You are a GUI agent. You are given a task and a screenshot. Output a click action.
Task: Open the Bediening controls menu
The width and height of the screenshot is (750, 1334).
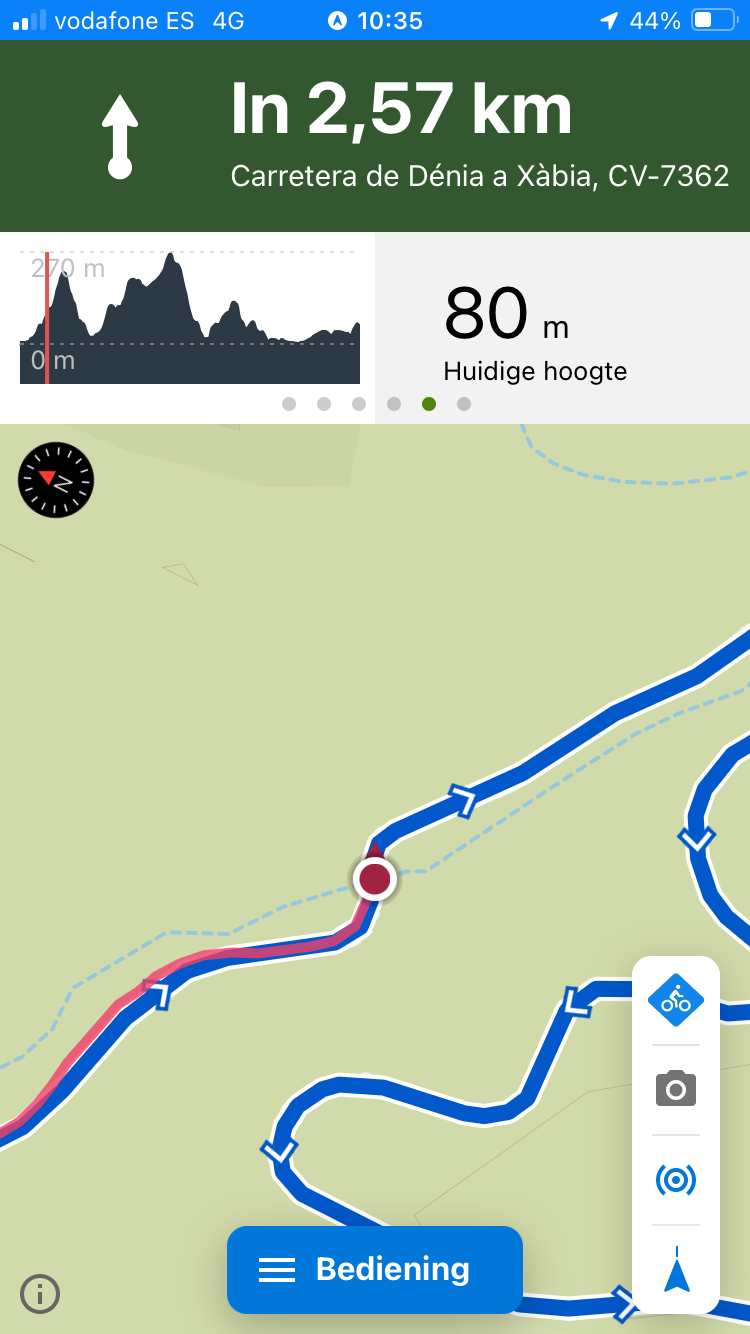click(375, 1269)
